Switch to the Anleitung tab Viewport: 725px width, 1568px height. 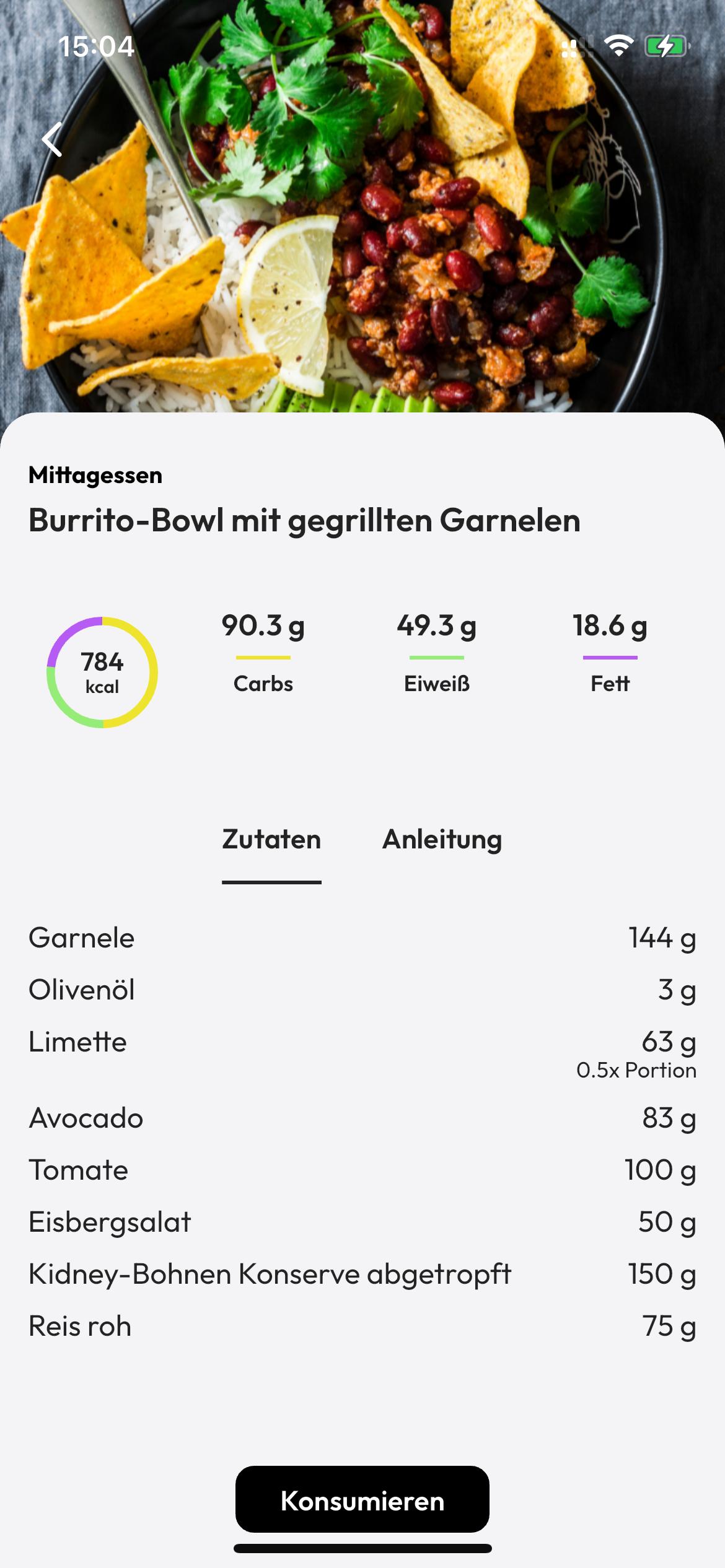(442, 840)
